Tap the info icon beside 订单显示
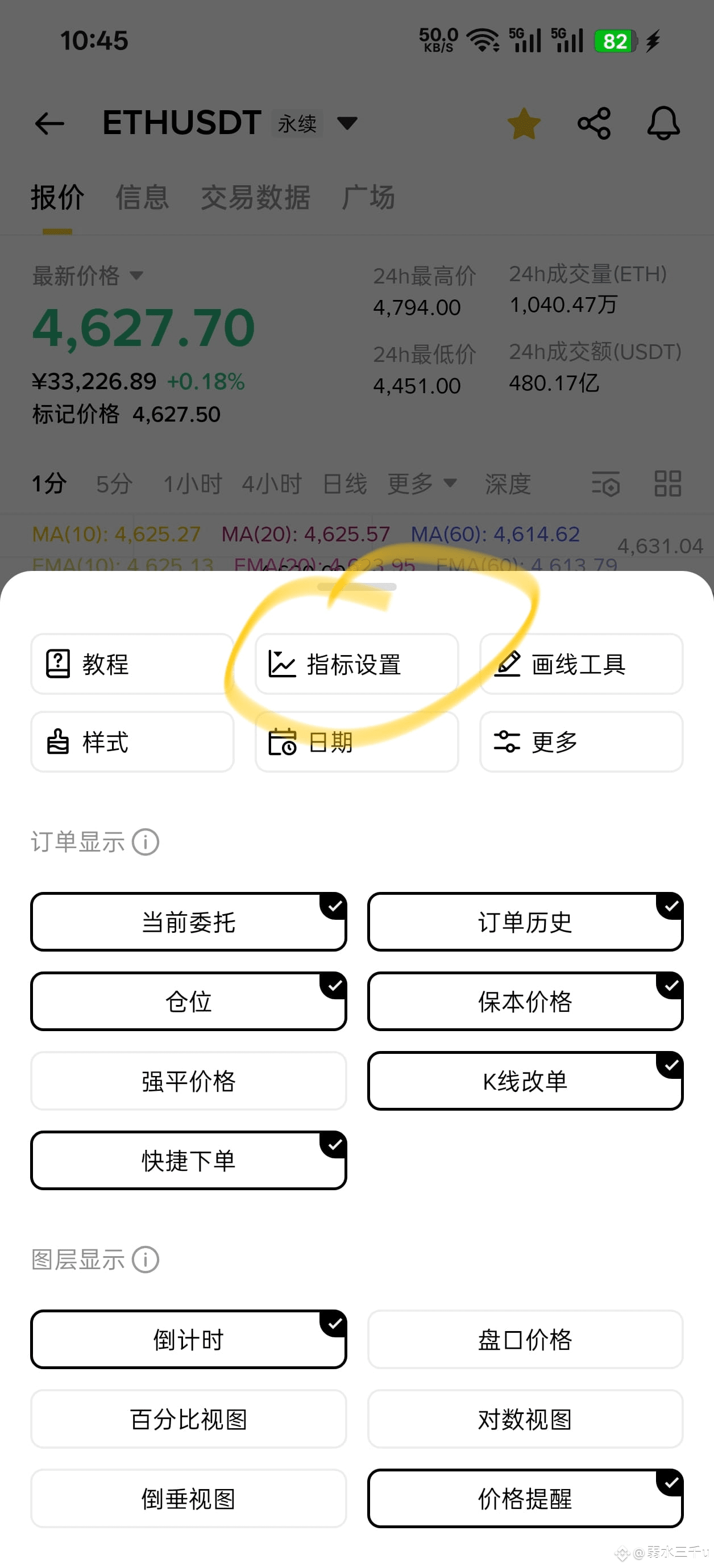Screen dimensions: 714x1568 [145, 842]
